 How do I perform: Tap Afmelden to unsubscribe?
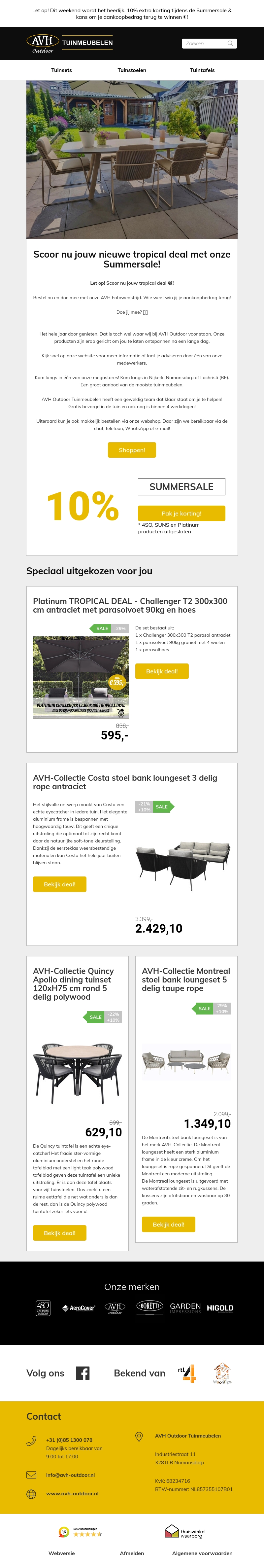(x=132, y=1553)
